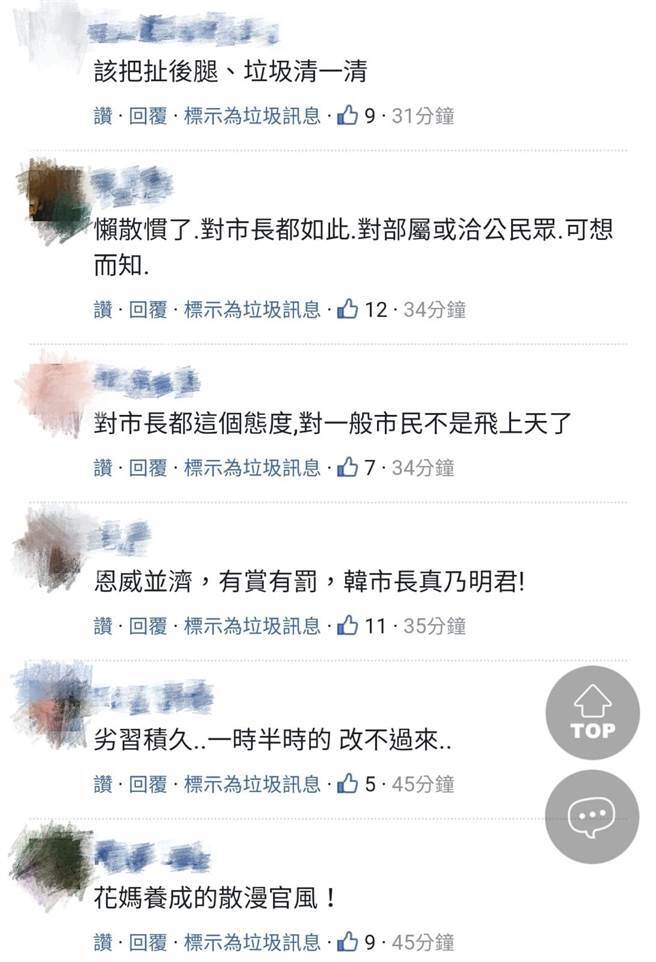Reply to the comment 恩威並濟,有賞有罰
This screenshot has height=962, width=656.
coord(150,626)
